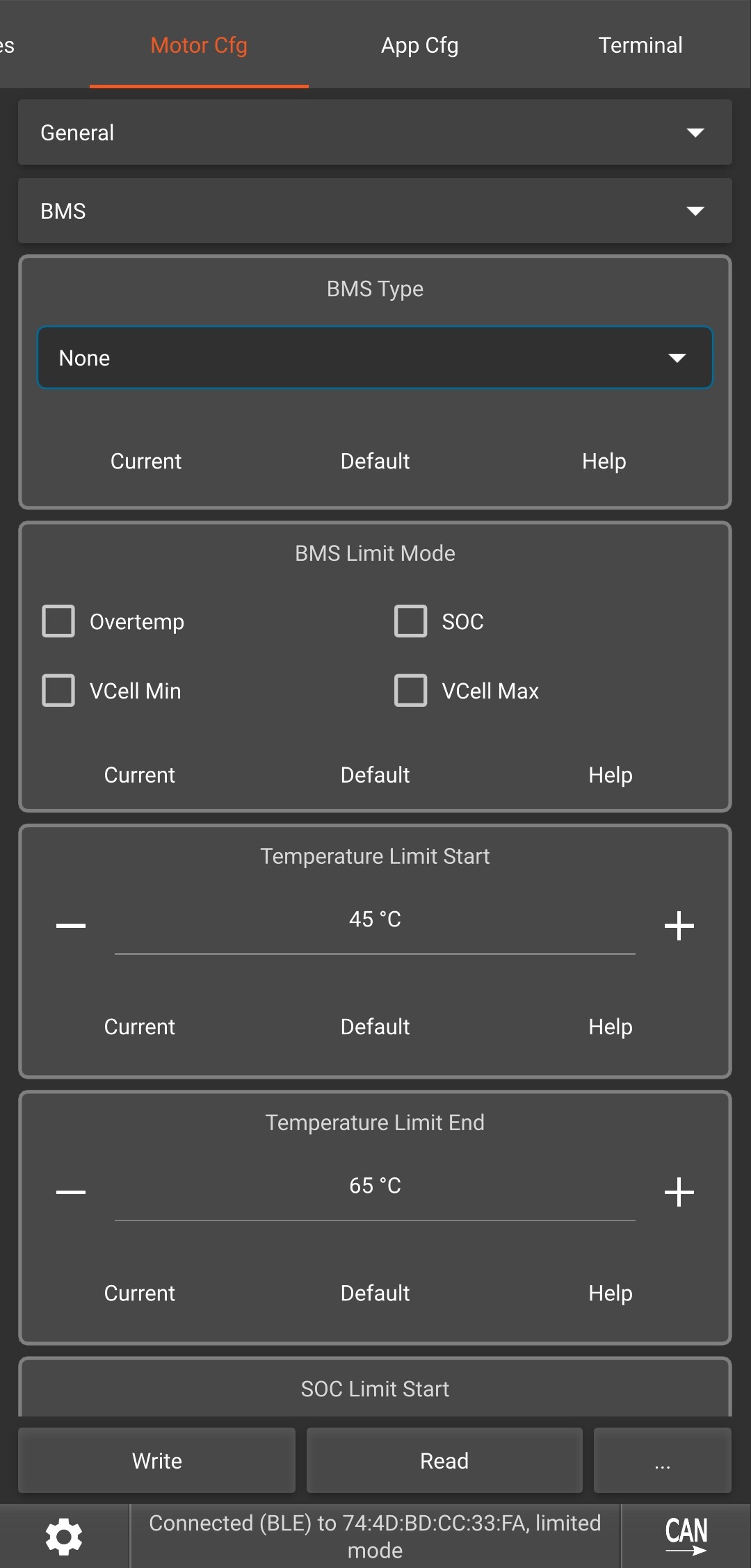Read Current value for Temperature Limit Start

pos(140,1027)
